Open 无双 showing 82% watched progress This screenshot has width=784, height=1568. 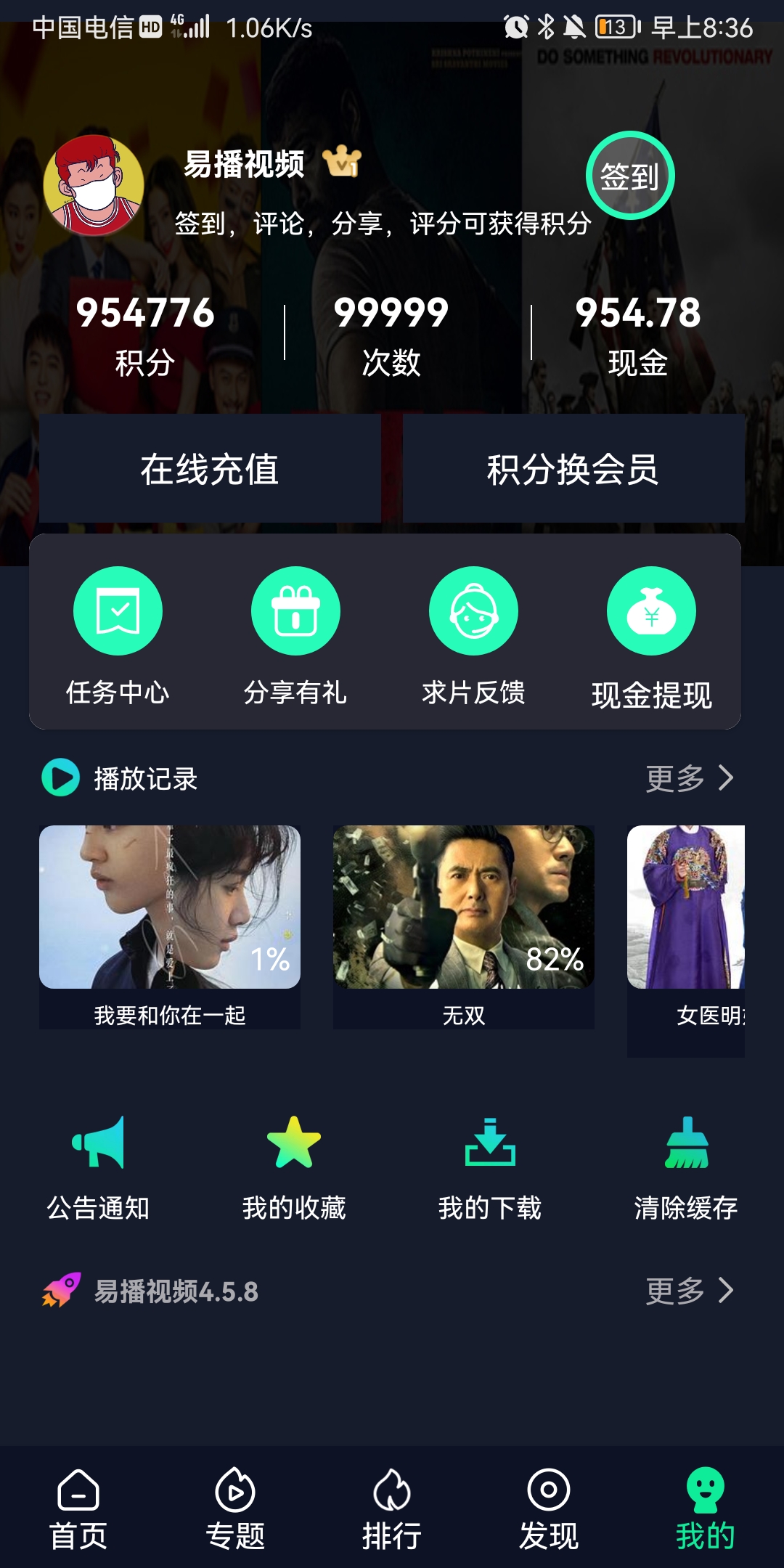[465, 907]
